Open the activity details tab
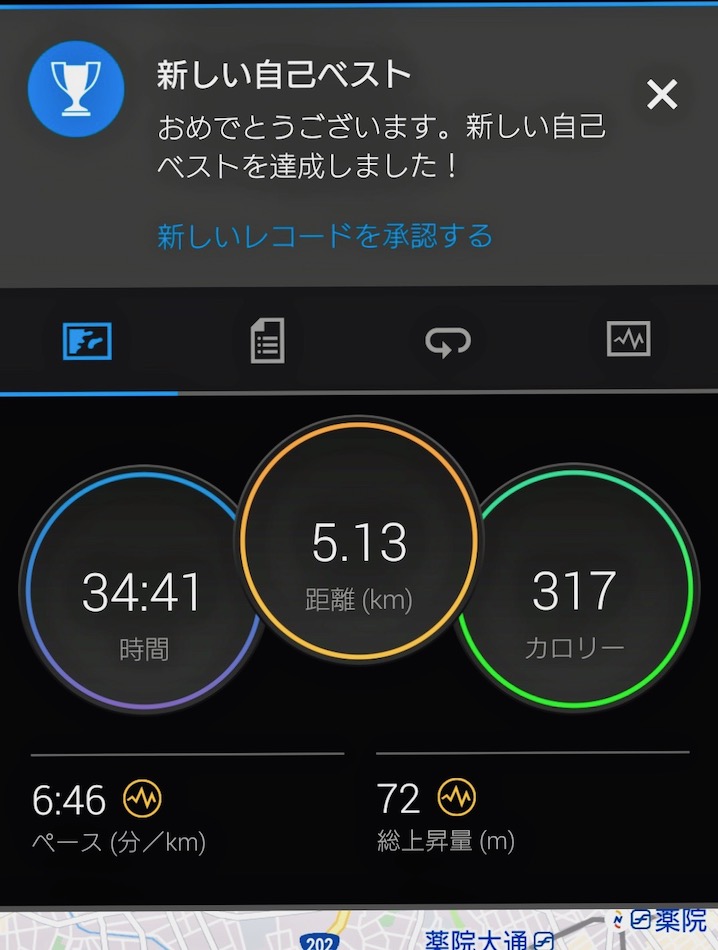The height and width of the screenshot is (950, 718). (x=267, y=341)
